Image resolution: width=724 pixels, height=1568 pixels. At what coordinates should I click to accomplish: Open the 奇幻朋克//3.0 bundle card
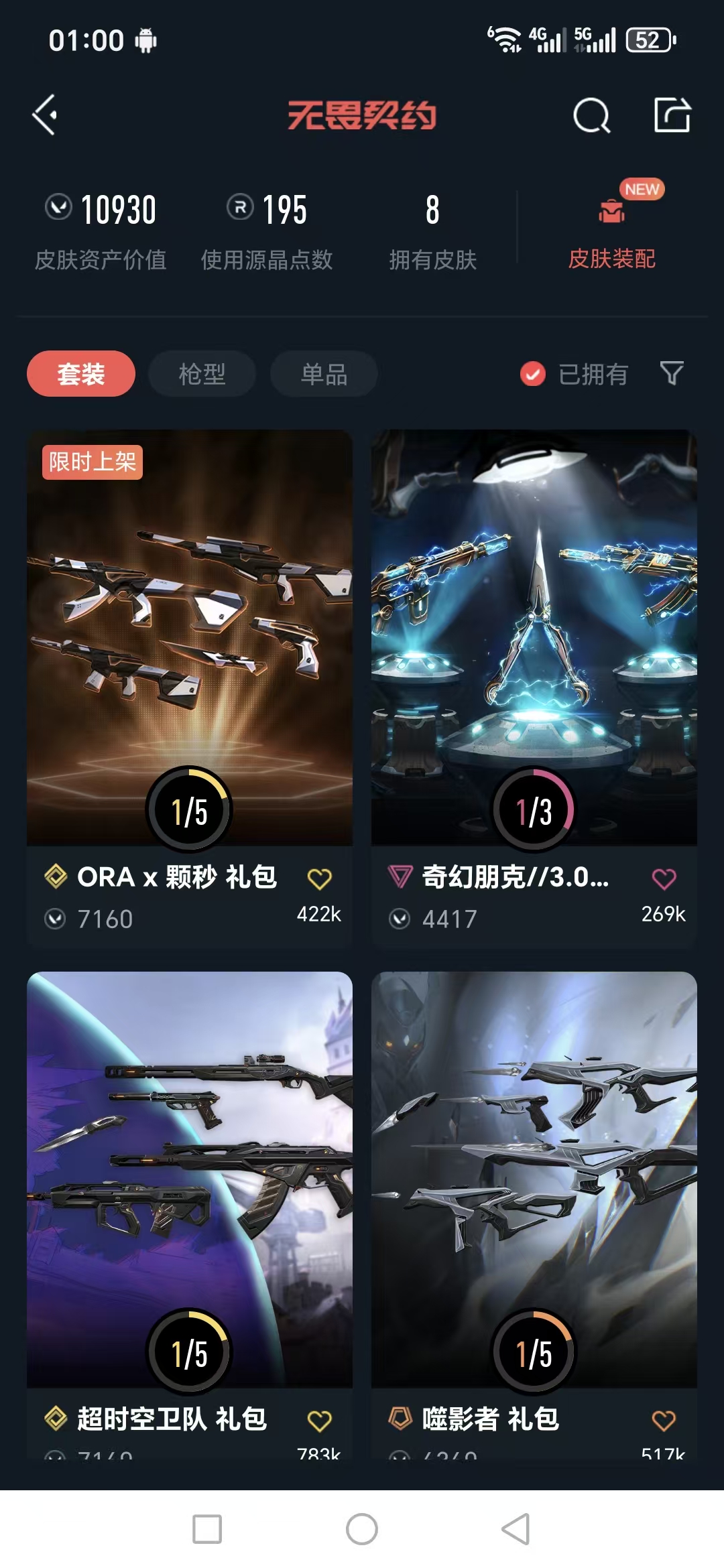click(x=534, y=637)
